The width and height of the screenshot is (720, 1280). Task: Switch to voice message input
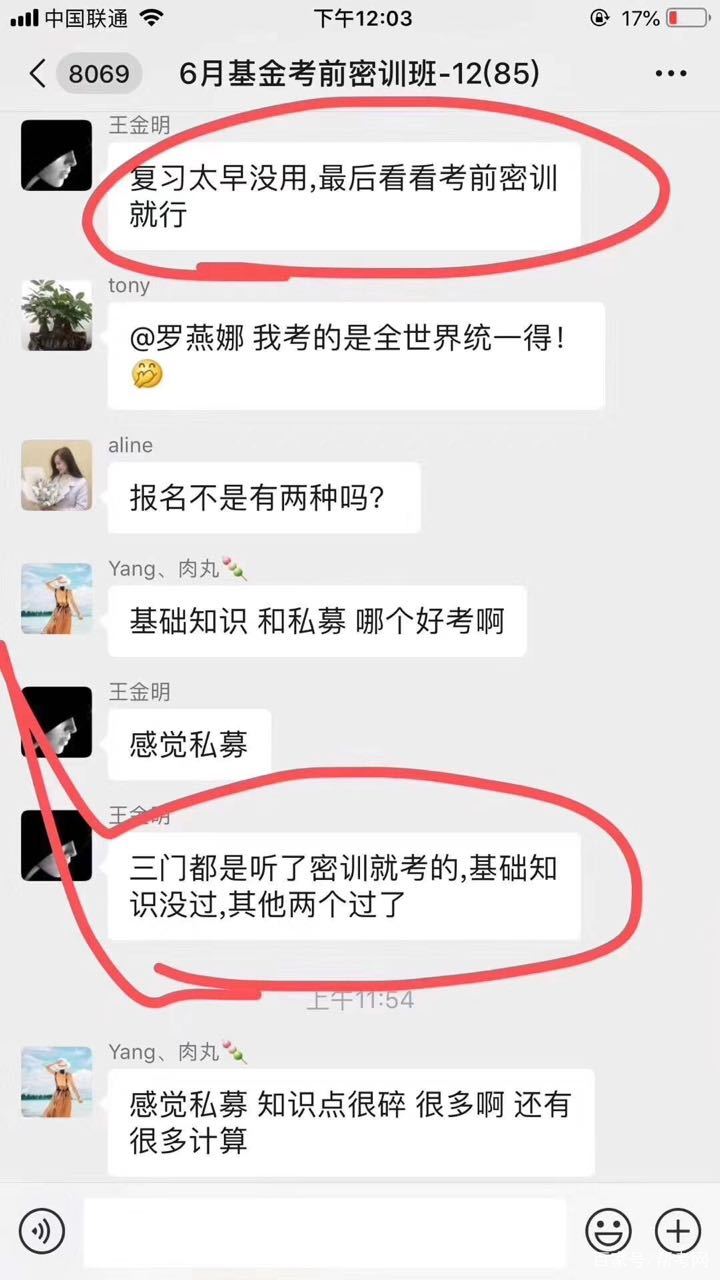(41, 1229)
